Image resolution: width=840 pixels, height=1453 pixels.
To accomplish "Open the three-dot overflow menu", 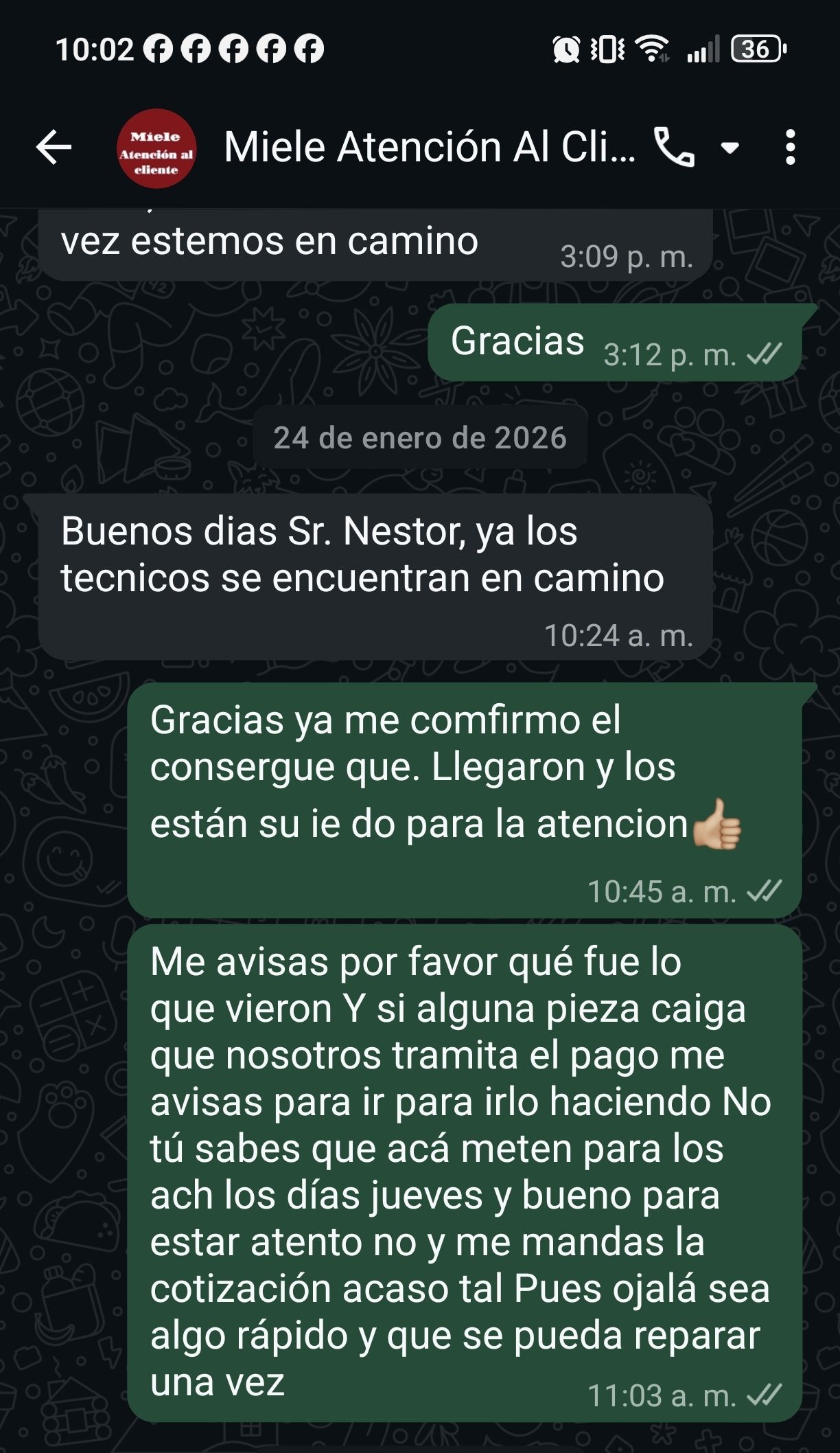I will (791, 147).
